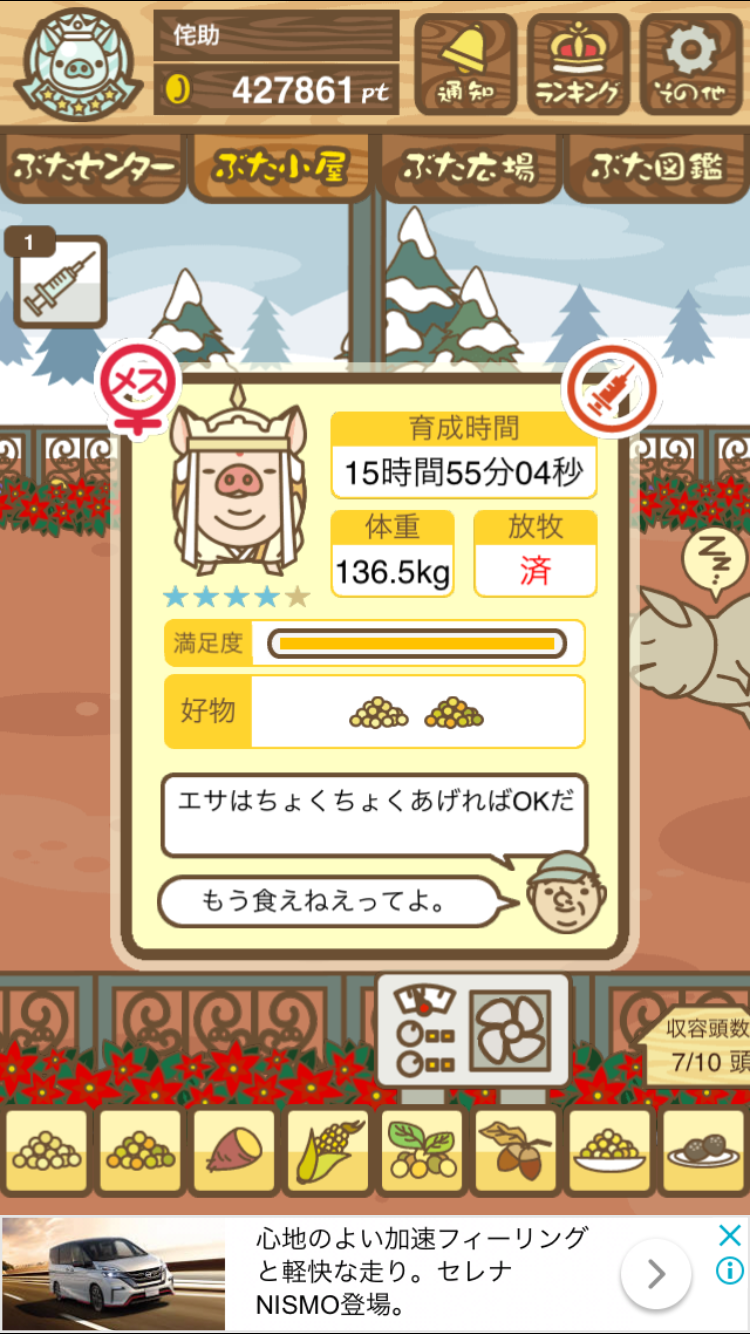Select the mixed grain feed

(x=139, y=1152)
